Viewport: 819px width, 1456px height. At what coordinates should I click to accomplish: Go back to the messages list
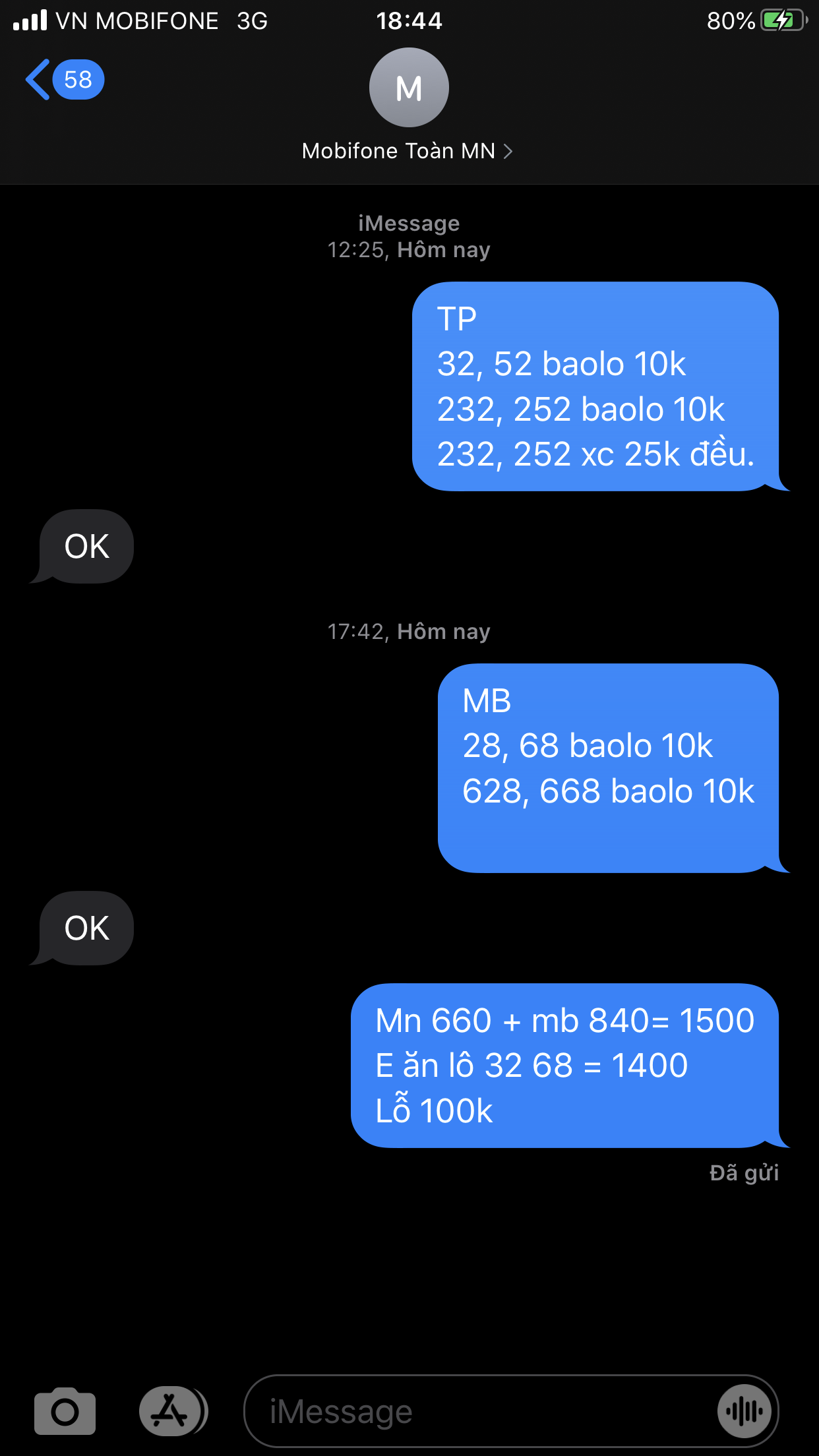pos(64,80)
